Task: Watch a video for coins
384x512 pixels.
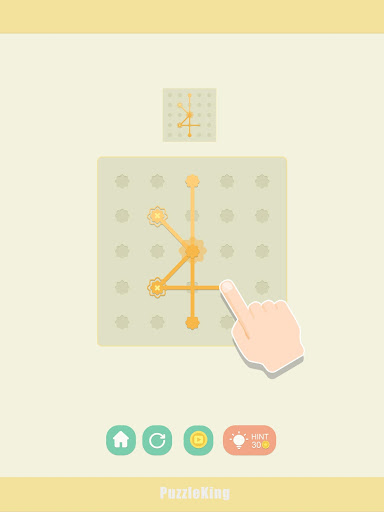Action: [198, 440]
